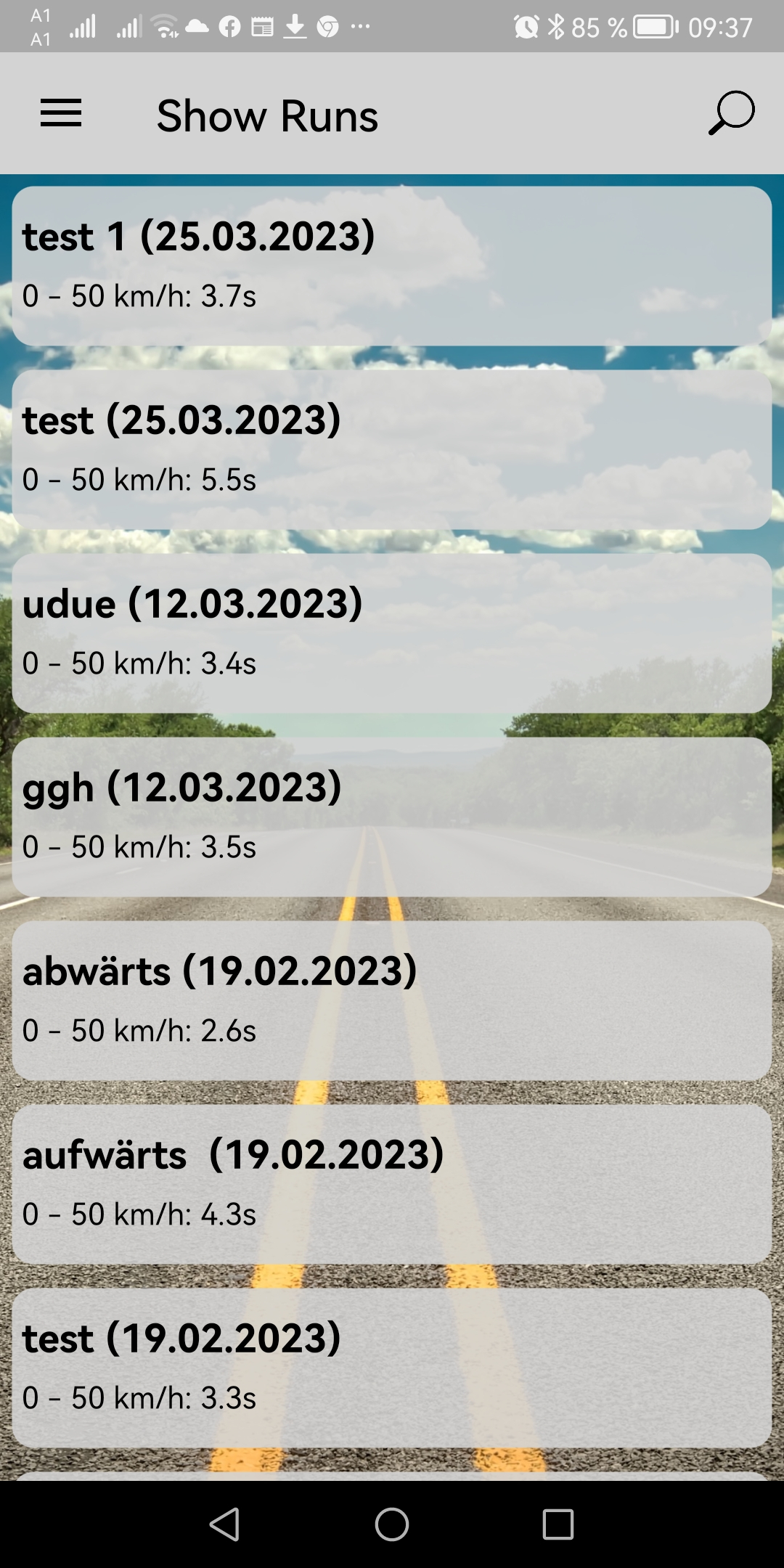This screenshot has height=1568, width=784.
Task: Open the hamburger drawer menu
Action: pos(61,114)
